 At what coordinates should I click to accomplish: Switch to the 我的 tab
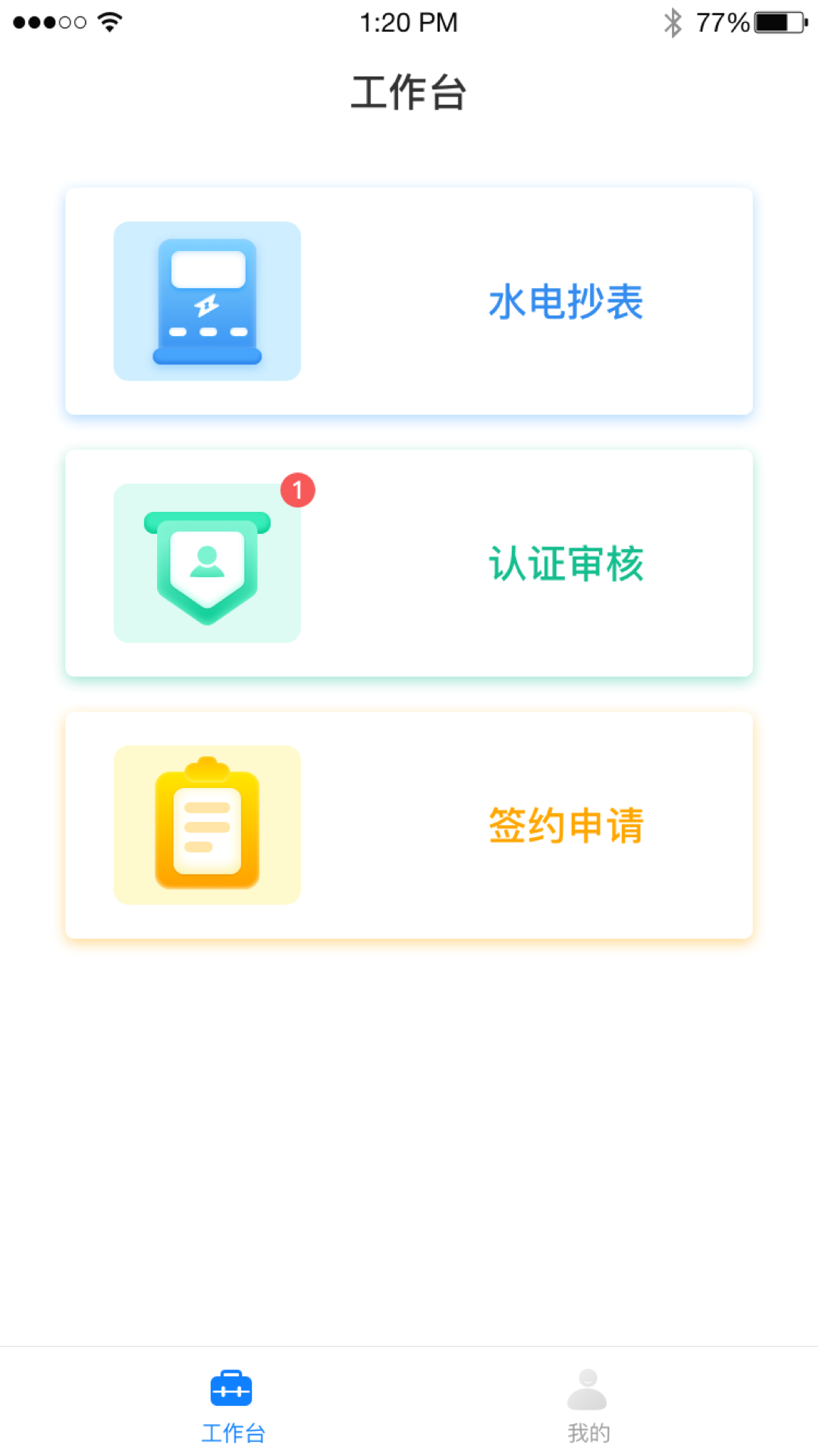pyautogui.click(x=588, y=1410)
